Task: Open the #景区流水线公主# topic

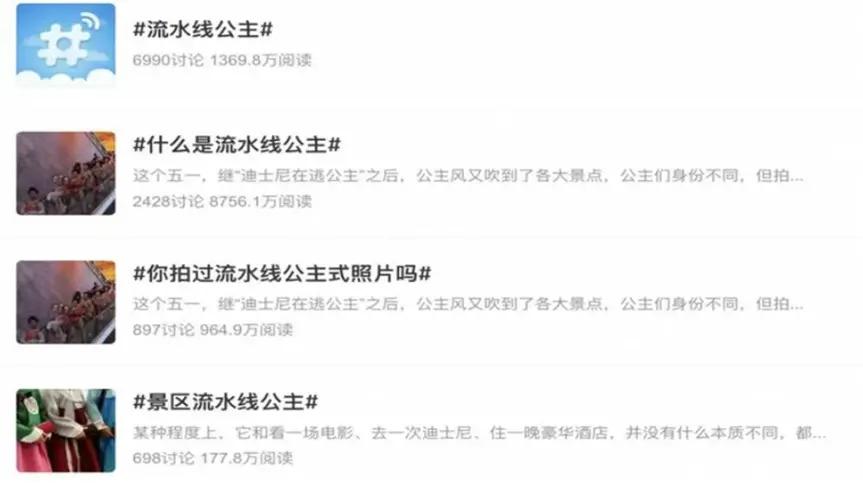Action: pyautogui.click(x=225, y=402)
